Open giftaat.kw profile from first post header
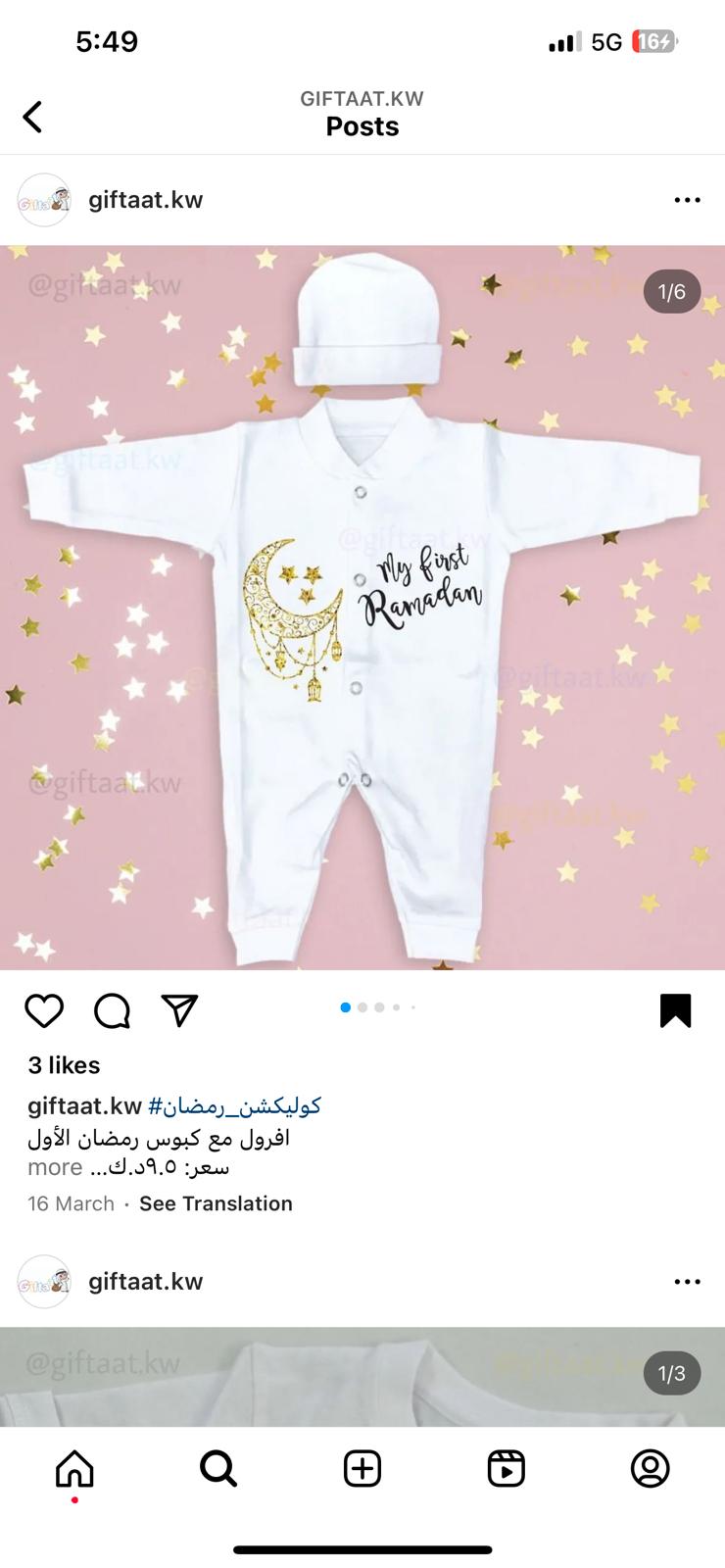725x1568 pixels. (x=145, y=200)
